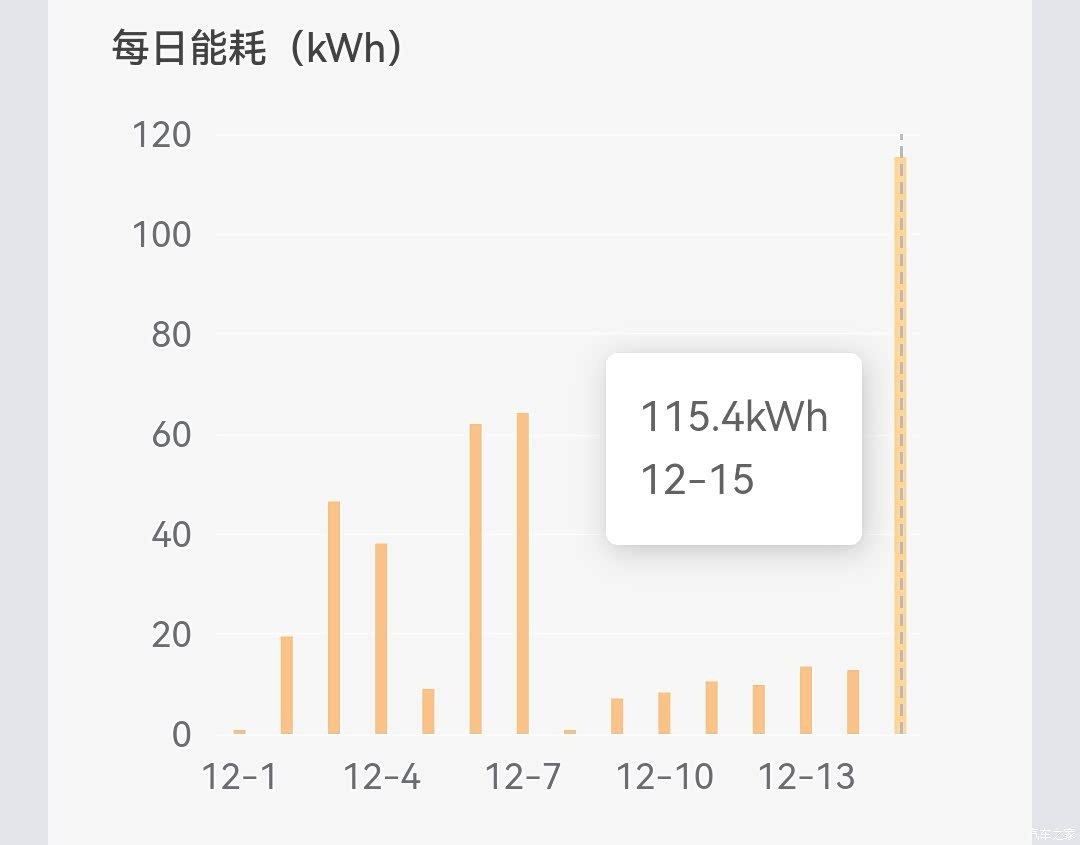1080x845 pixels.
Task: Show energy use for the 12-7 bar
Action: pos(522,574)
